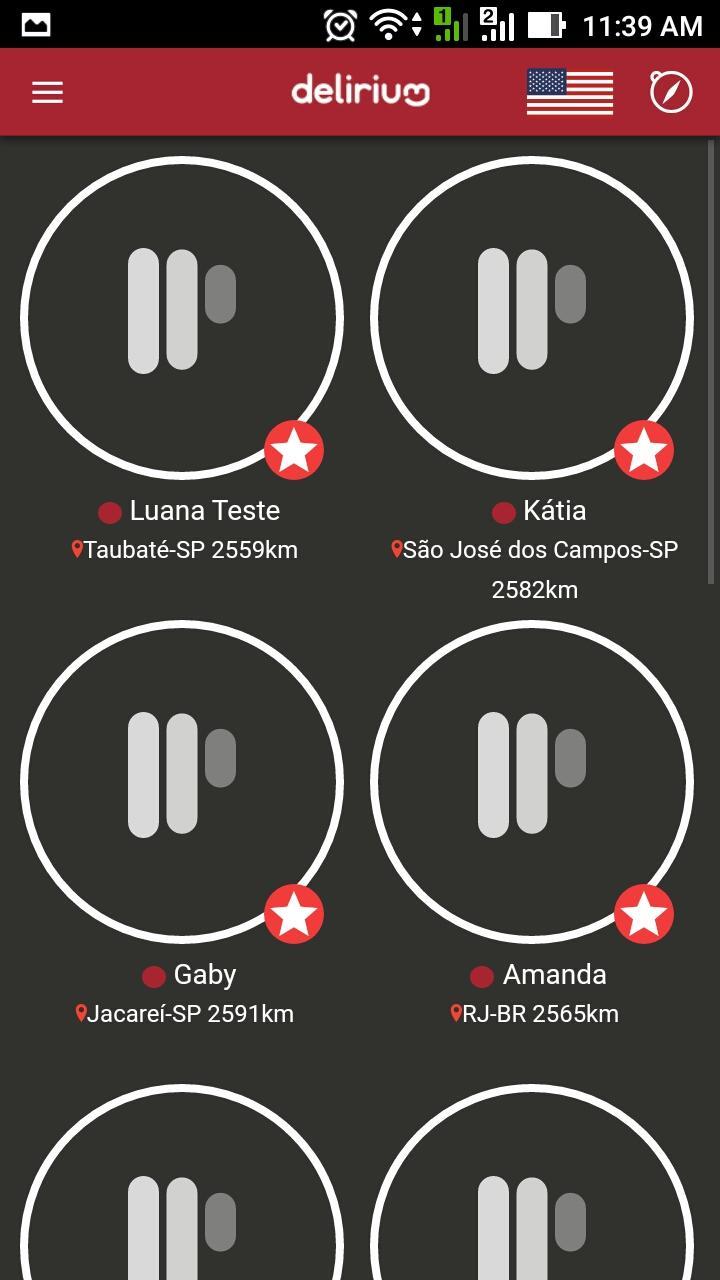Favorite Gaby with the star badge
Viewport: 720px width, 1280px height.
[x=294, y=914]
